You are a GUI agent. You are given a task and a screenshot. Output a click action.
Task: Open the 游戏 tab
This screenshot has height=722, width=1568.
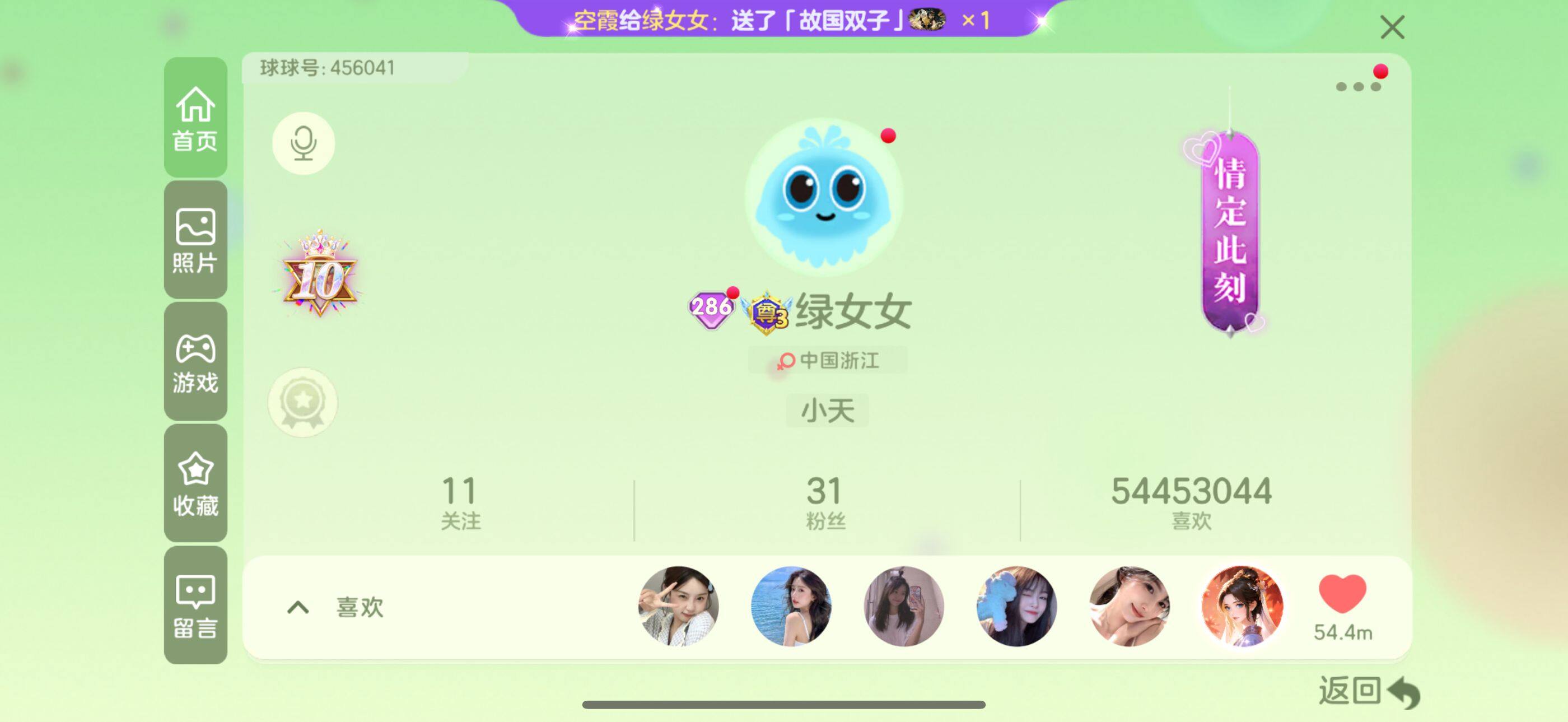pos(195,362)
